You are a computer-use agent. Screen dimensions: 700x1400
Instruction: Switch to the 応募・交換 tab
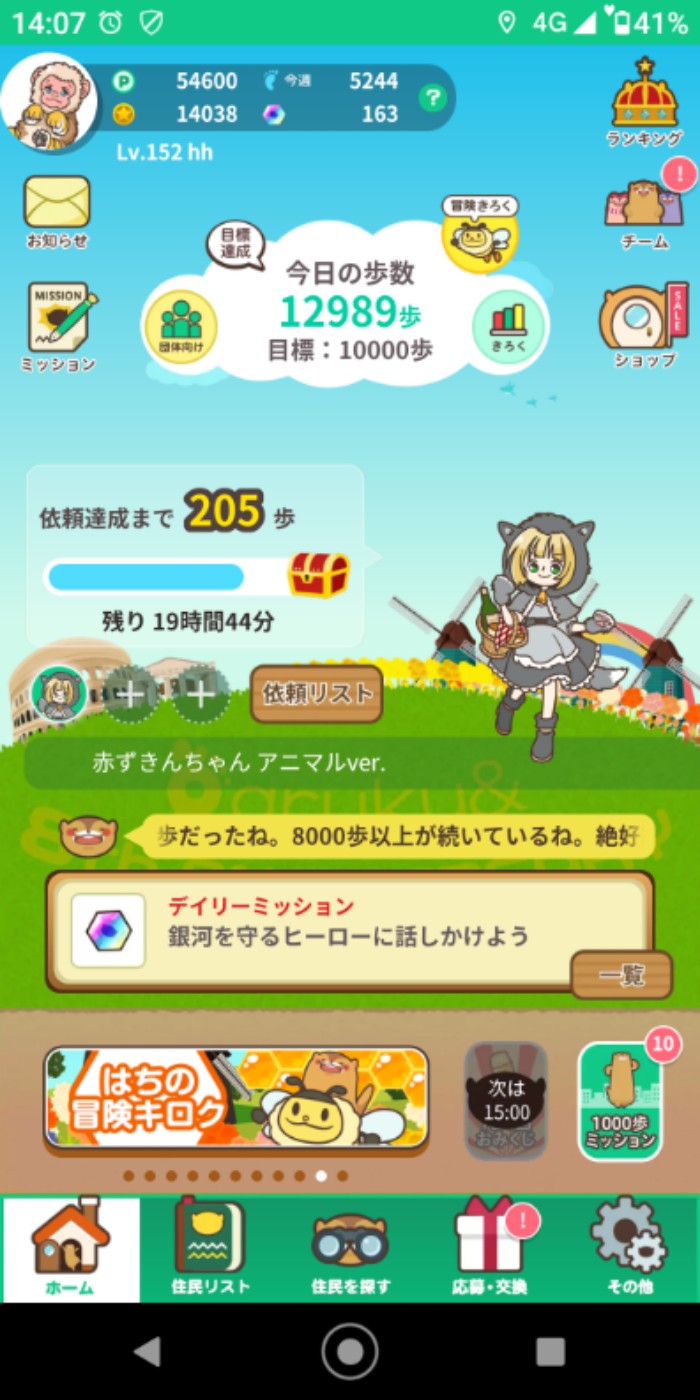coord(489,1249)
